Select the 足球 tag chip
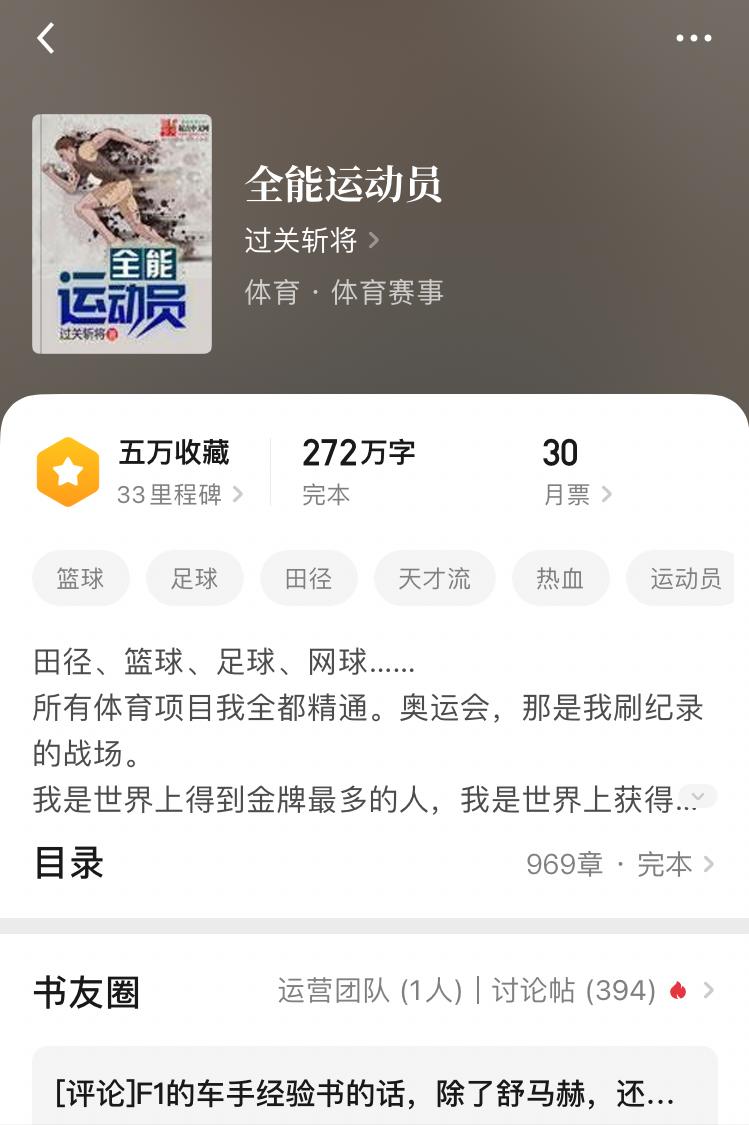Image resolution: width=749 pixels, height=1125 pixels. pyautogui.click(x=194, y=578)
